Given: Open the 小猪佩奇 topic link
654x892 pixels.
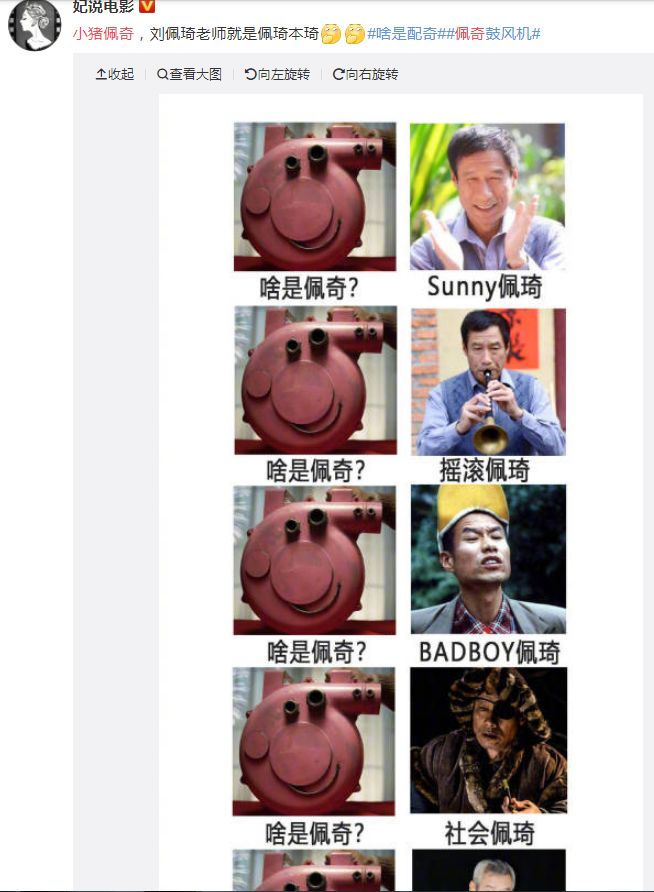Looking at the screenshot, I should [x=103, y=34].
